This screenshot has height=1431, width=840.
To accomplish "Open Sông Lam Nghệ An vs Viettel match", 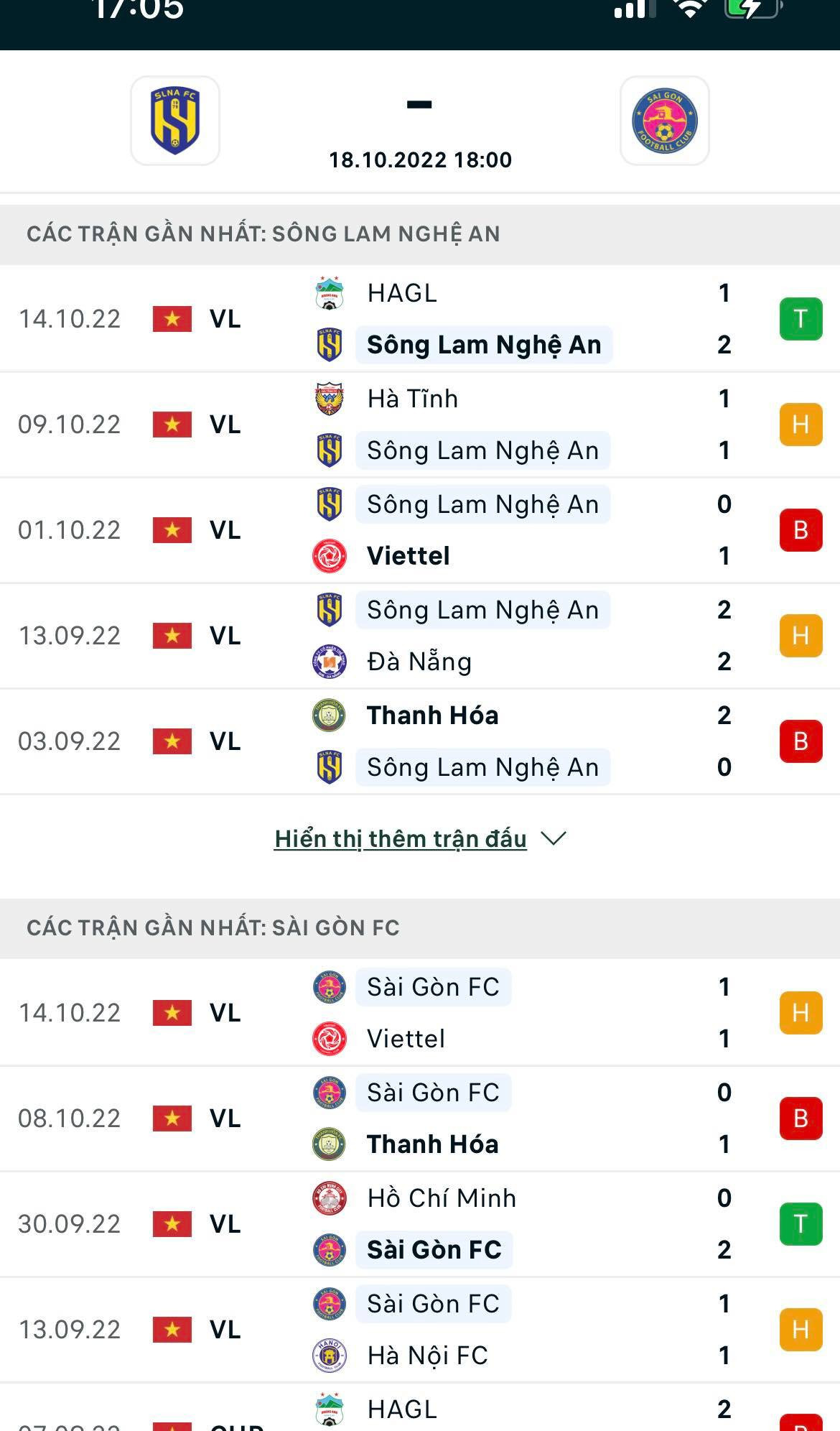I will click(x=419, y=530).
